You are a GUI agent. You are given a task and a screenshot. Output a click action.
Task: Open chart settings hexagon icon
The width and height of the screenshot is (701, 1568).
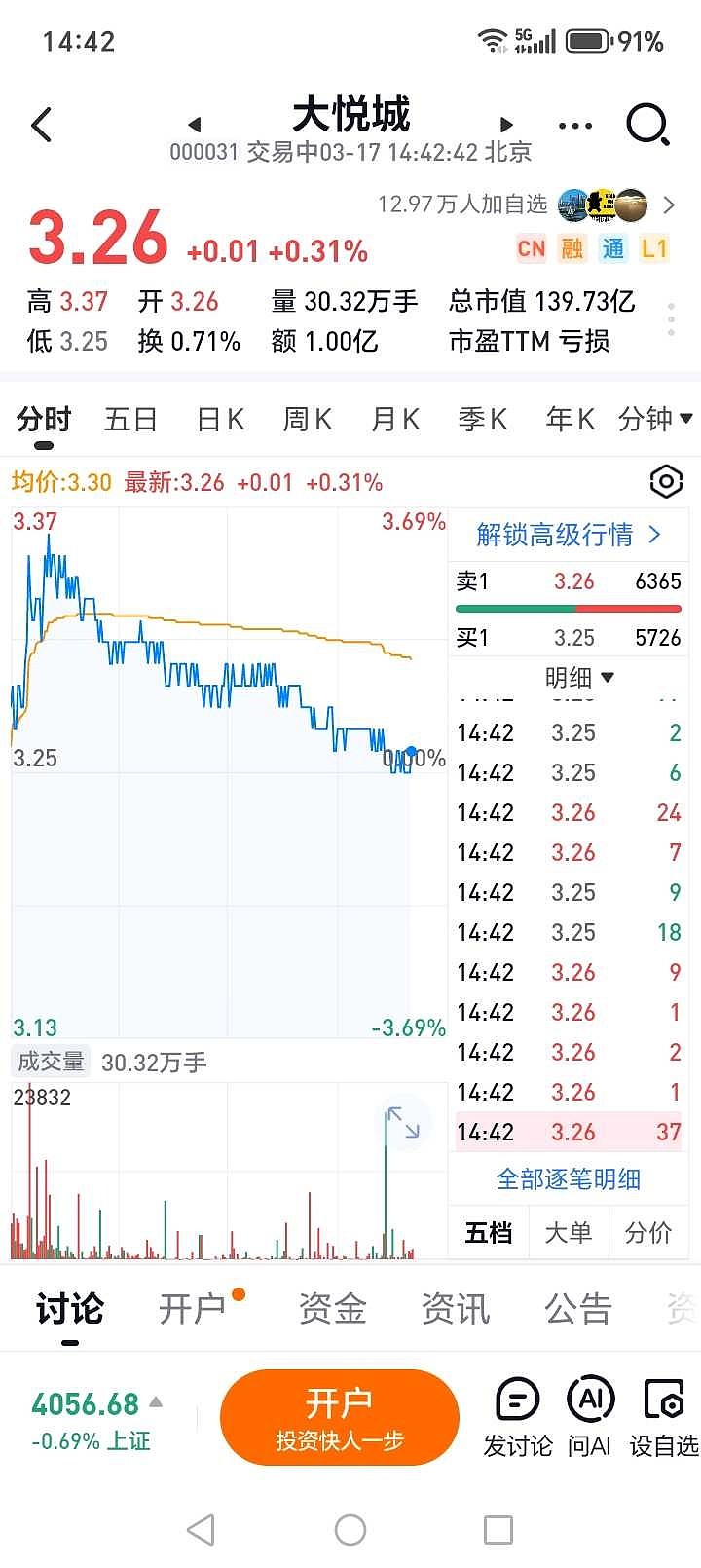pos(666,481)
